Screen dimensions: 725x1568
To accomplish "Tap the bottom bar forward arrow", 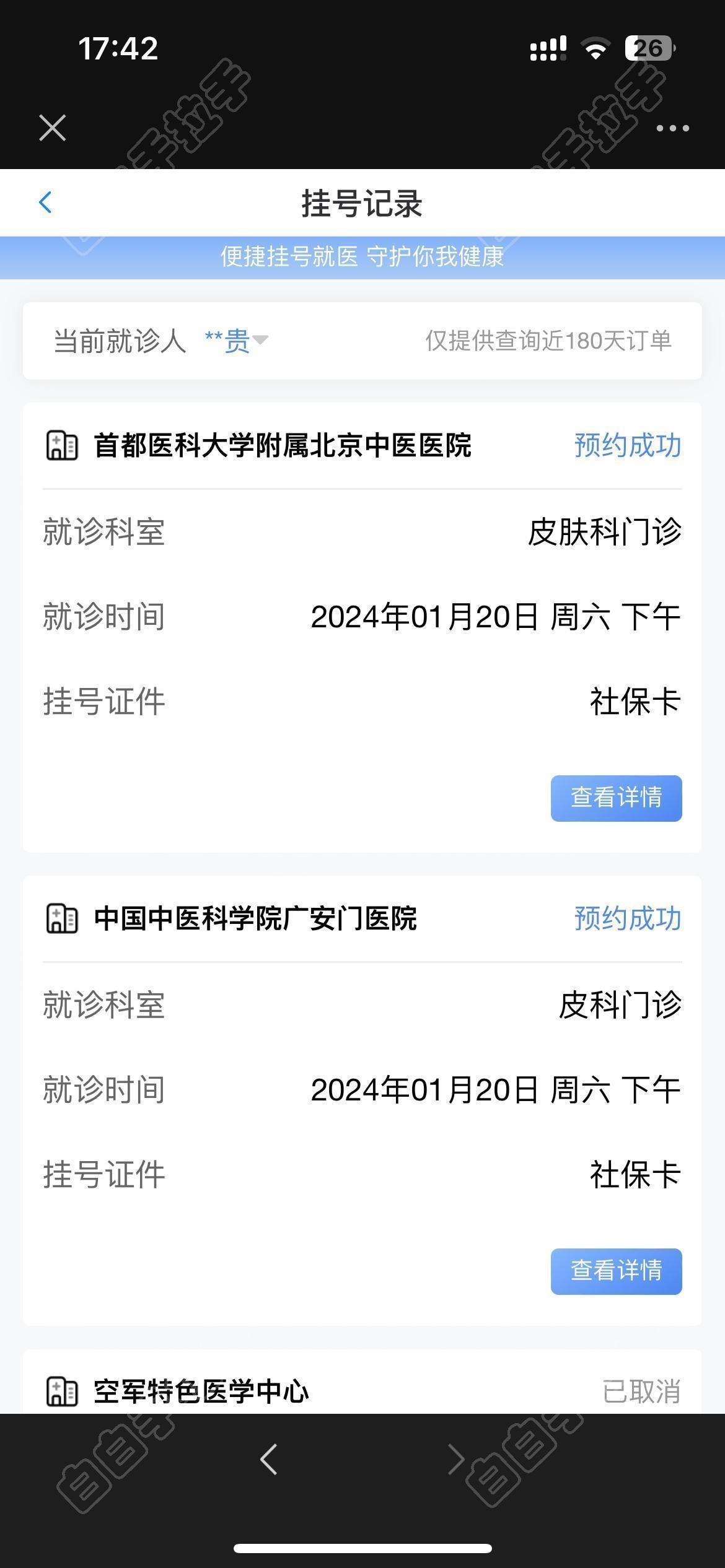I will 457,1460.
